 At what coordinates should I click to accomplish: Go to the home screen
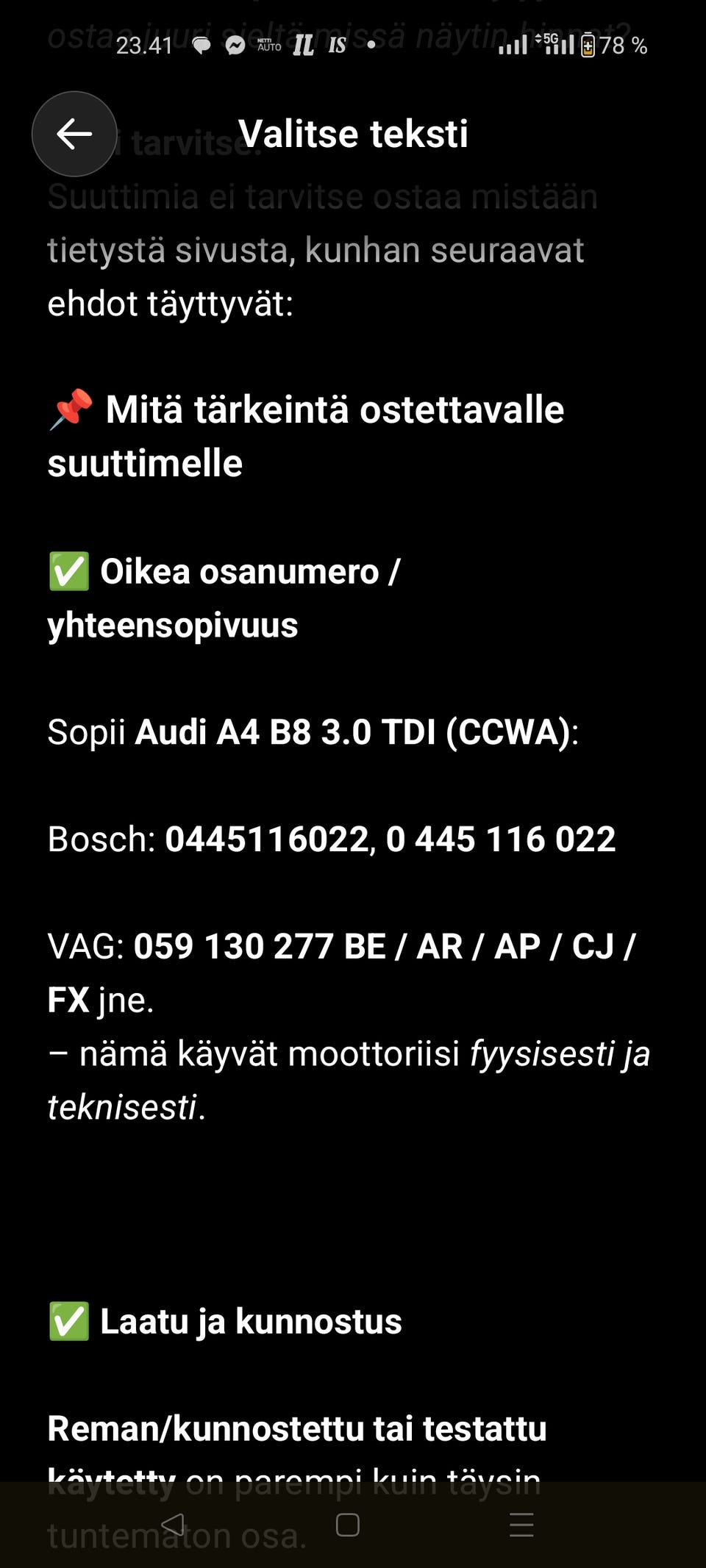pos(348,1525)
